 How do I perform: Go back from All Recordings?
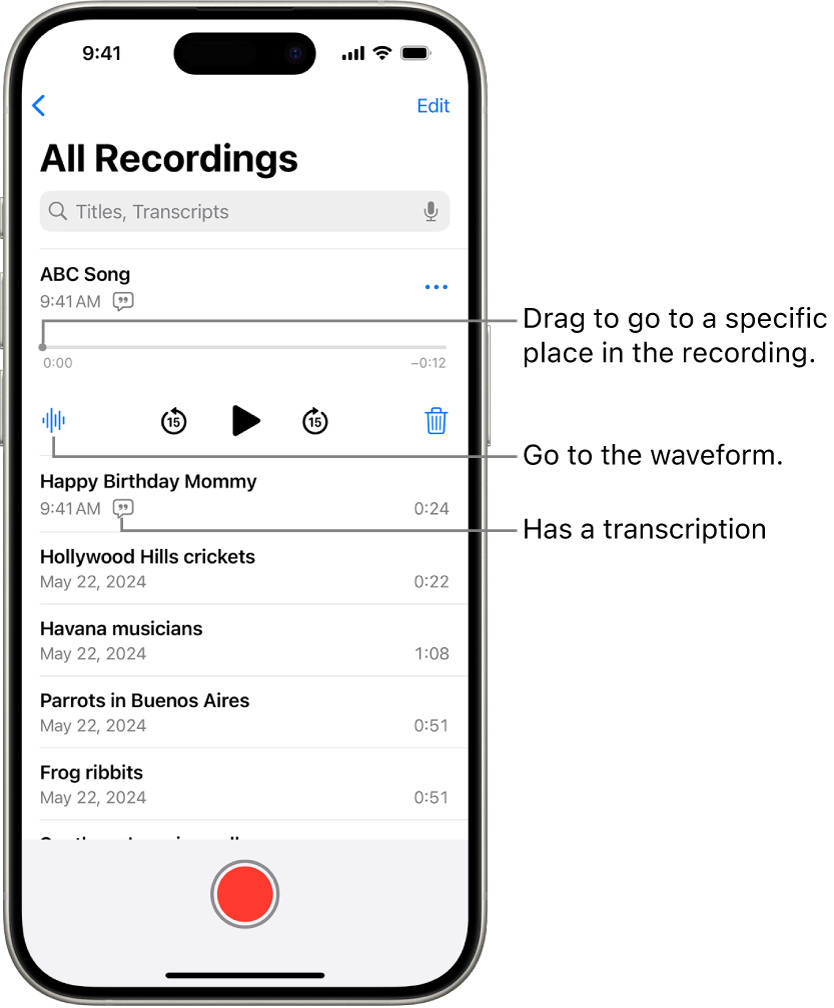39,106
